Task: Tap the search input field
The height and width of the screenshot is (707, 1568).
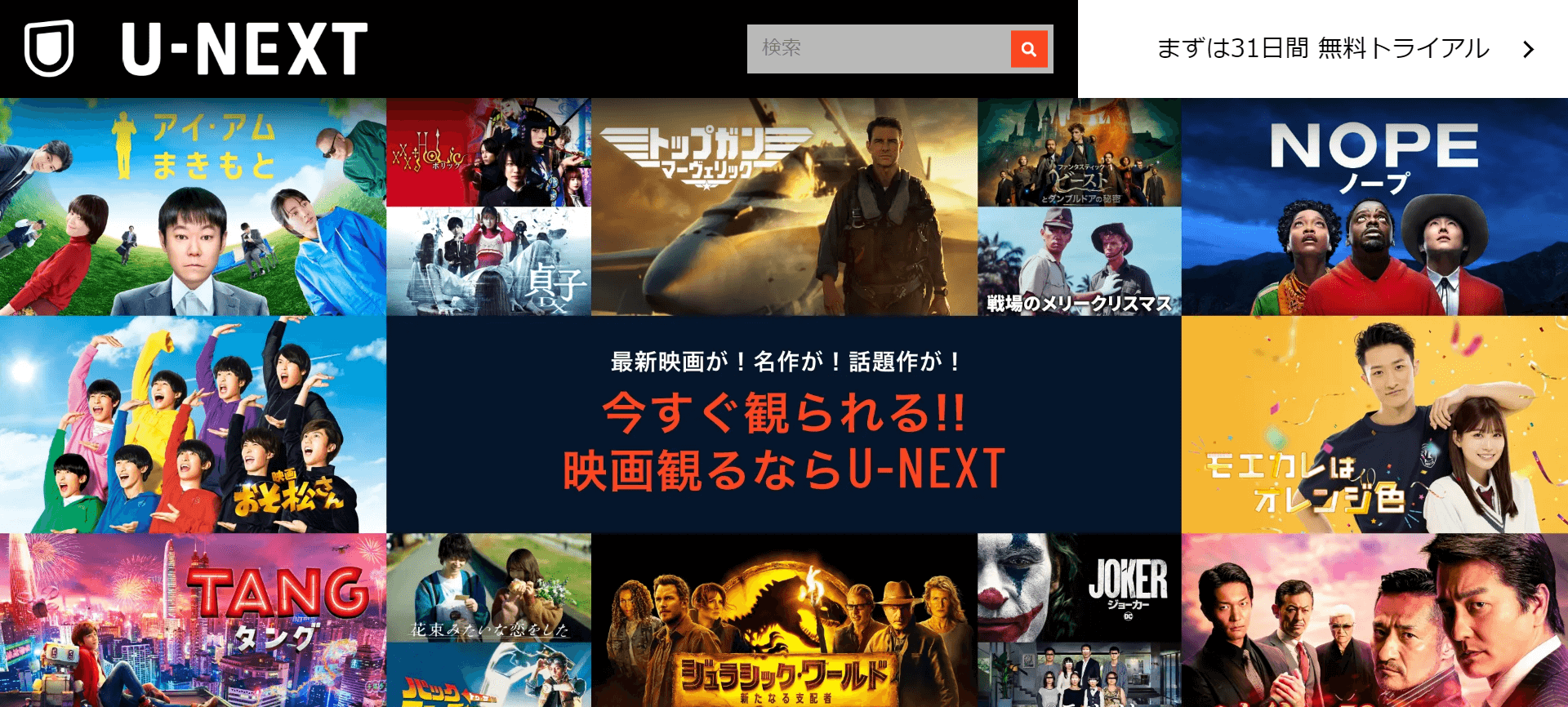Action: click(878, 49)
